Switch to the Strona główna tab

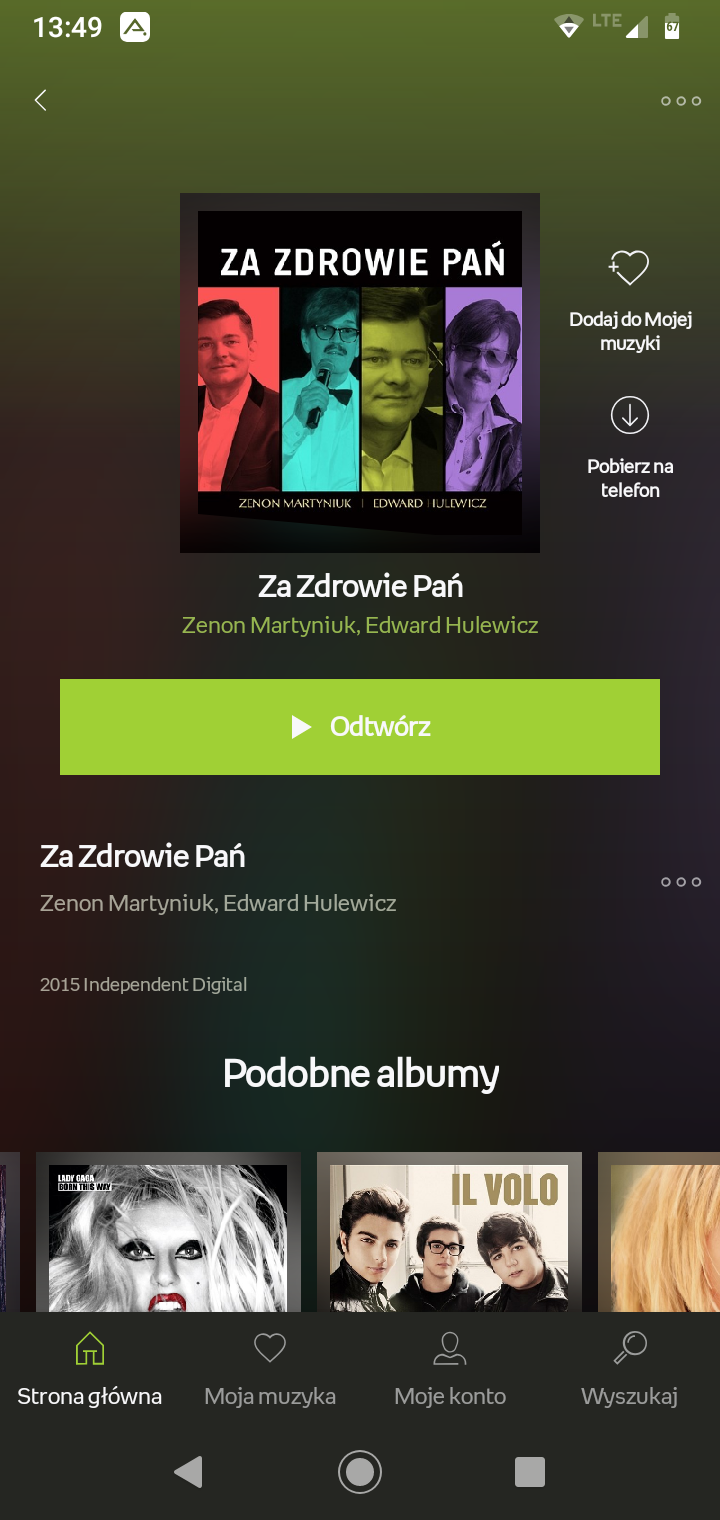[90, 1368]
